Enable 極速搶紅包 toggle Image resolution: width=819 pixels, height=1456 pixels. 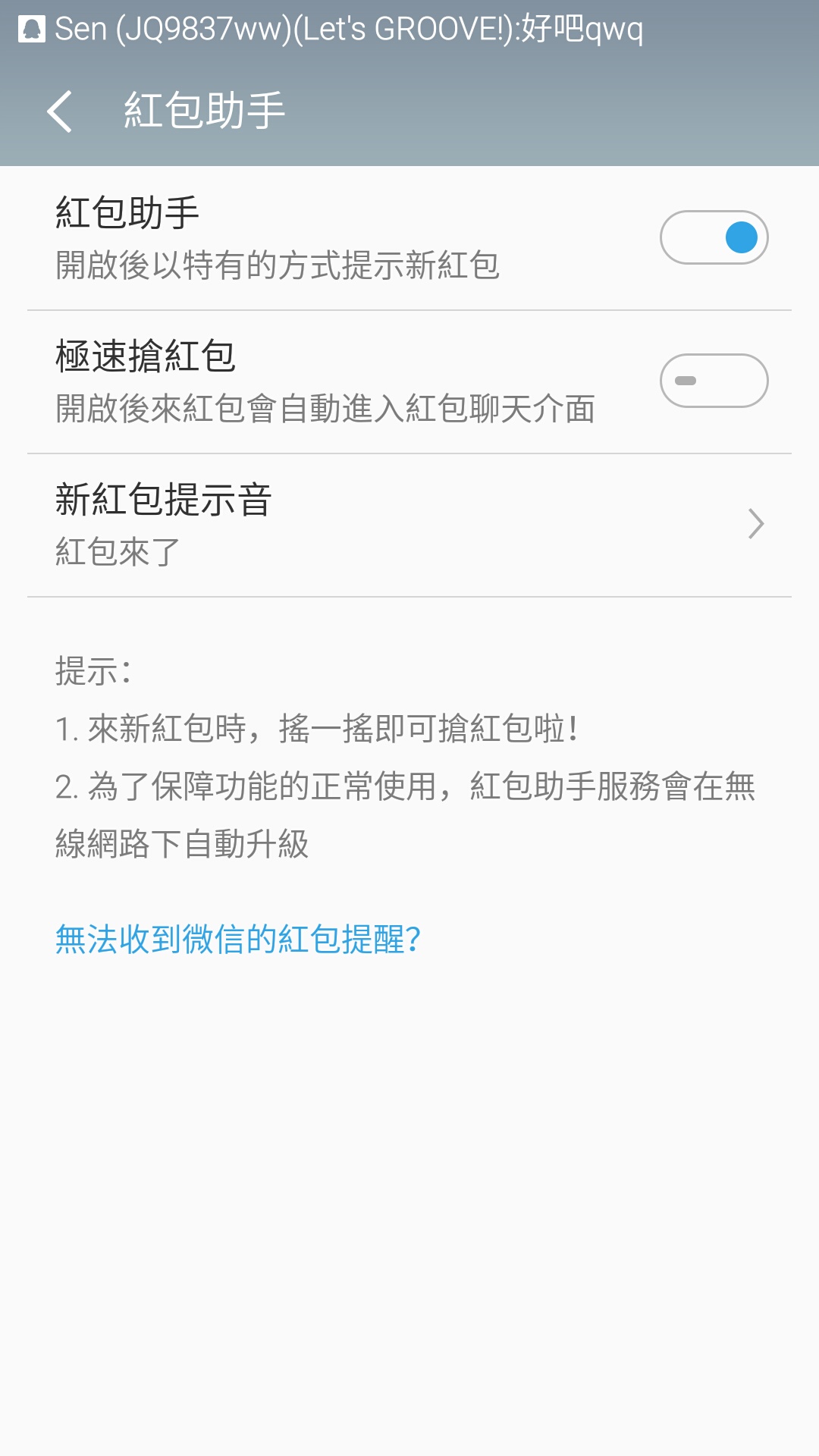714,381
